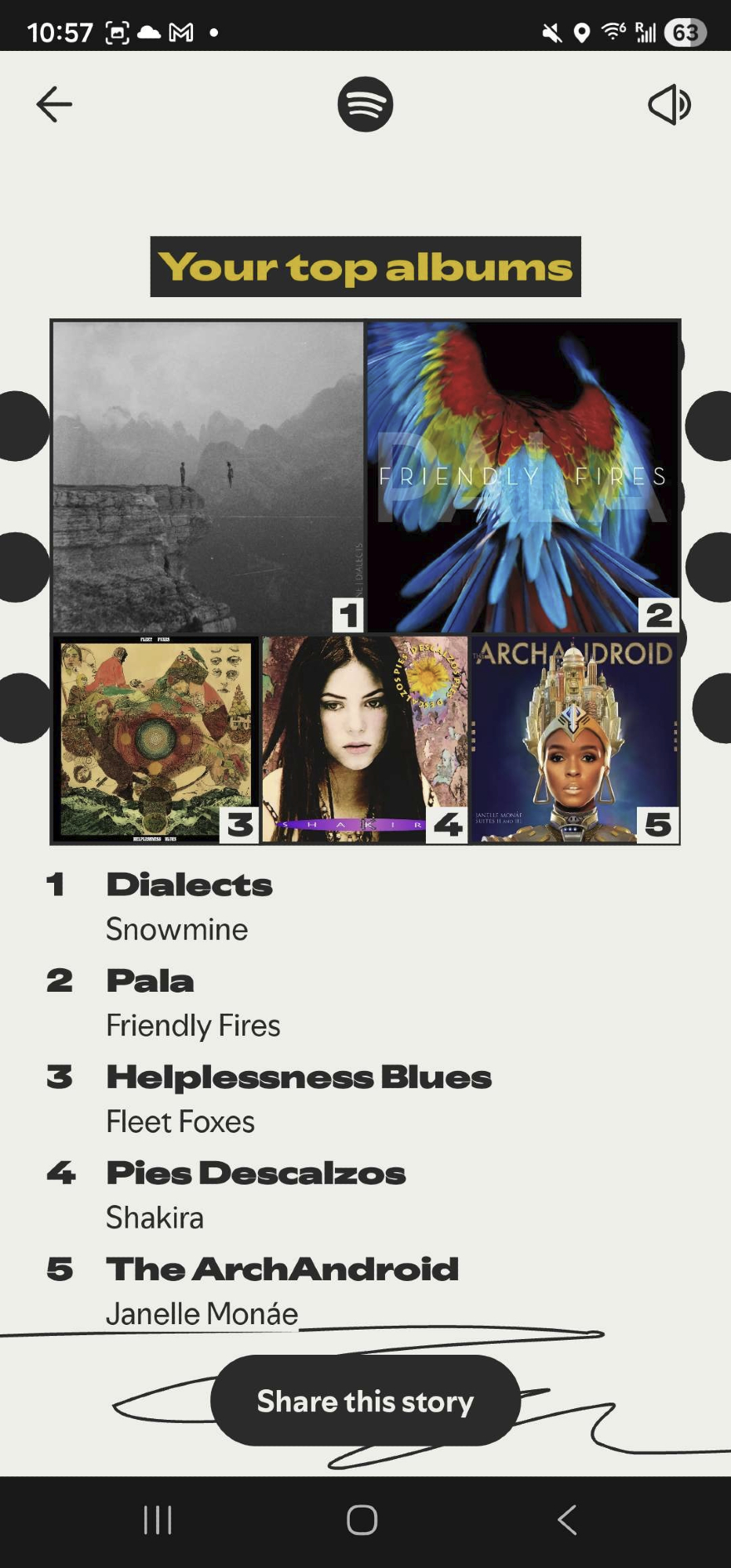
Task: Toggle the story sound speaker icon
Action: [669, 104]
